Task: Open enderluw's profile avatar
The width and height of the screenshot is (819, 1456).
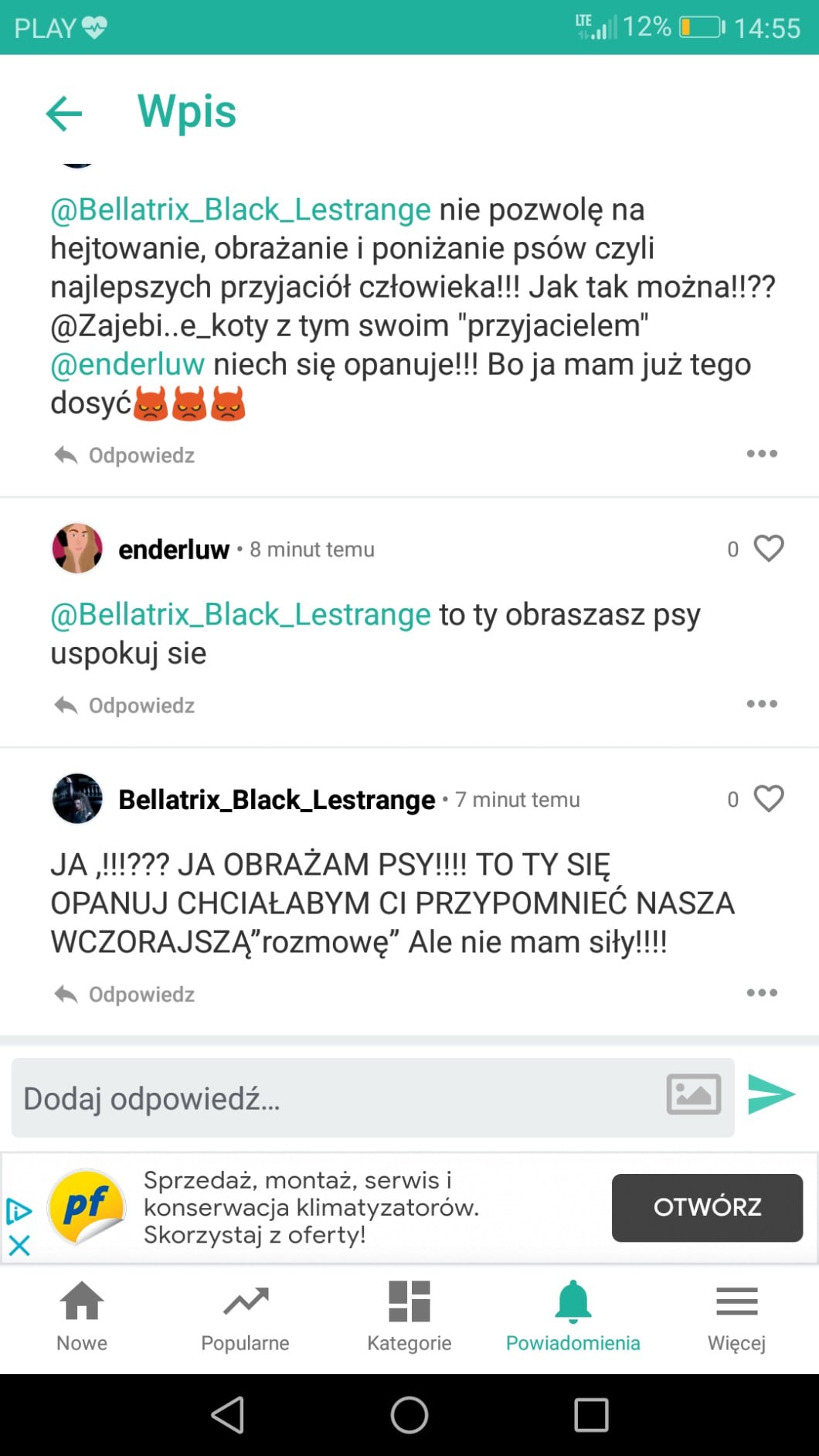Action: tap(77, 549)
